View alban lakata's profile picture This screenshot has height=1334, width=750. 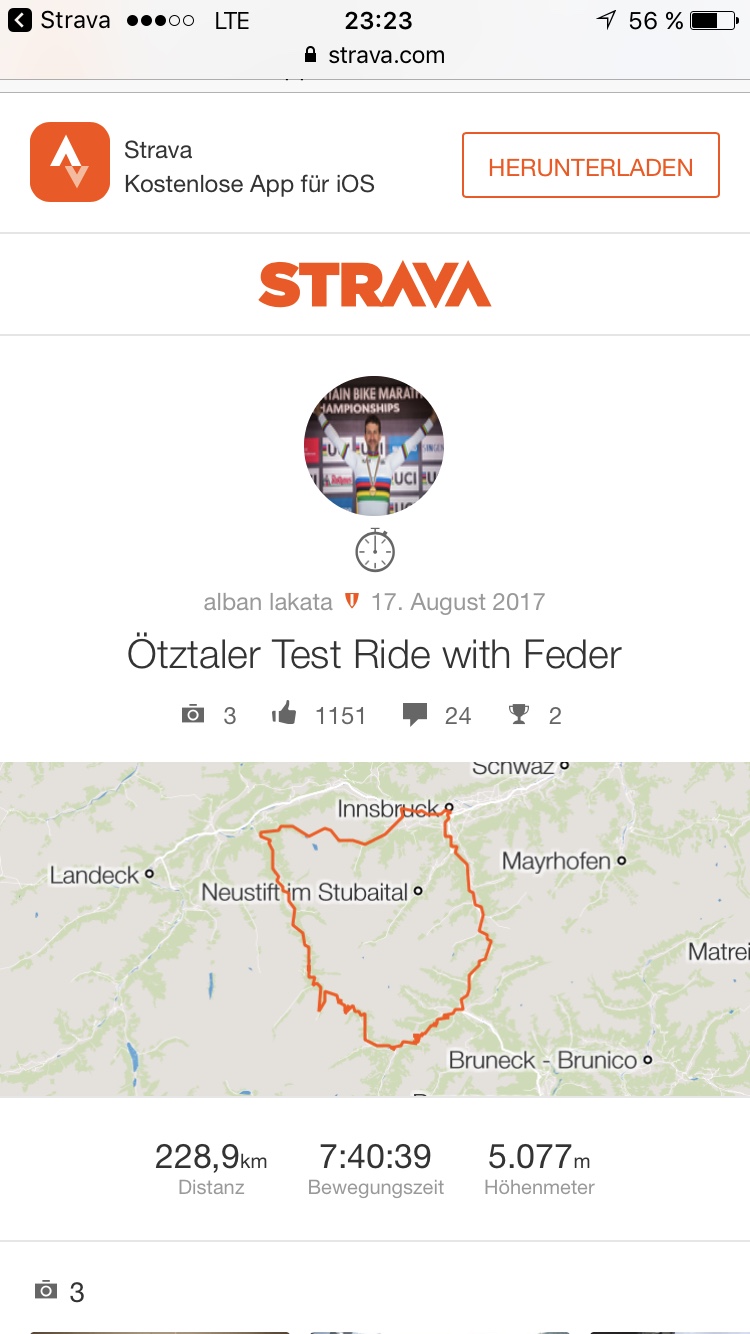coord(374,446)
